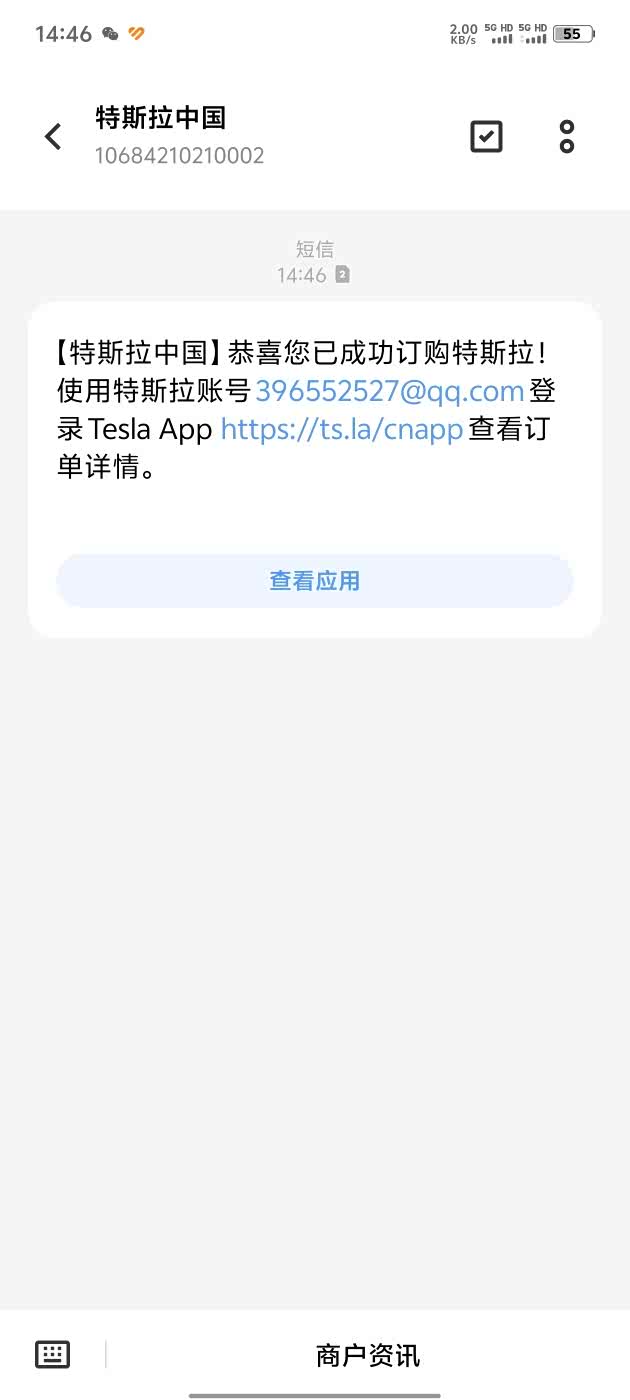
Task: Switch to keyboard input icon
Action: click(x=53, y=1355)
